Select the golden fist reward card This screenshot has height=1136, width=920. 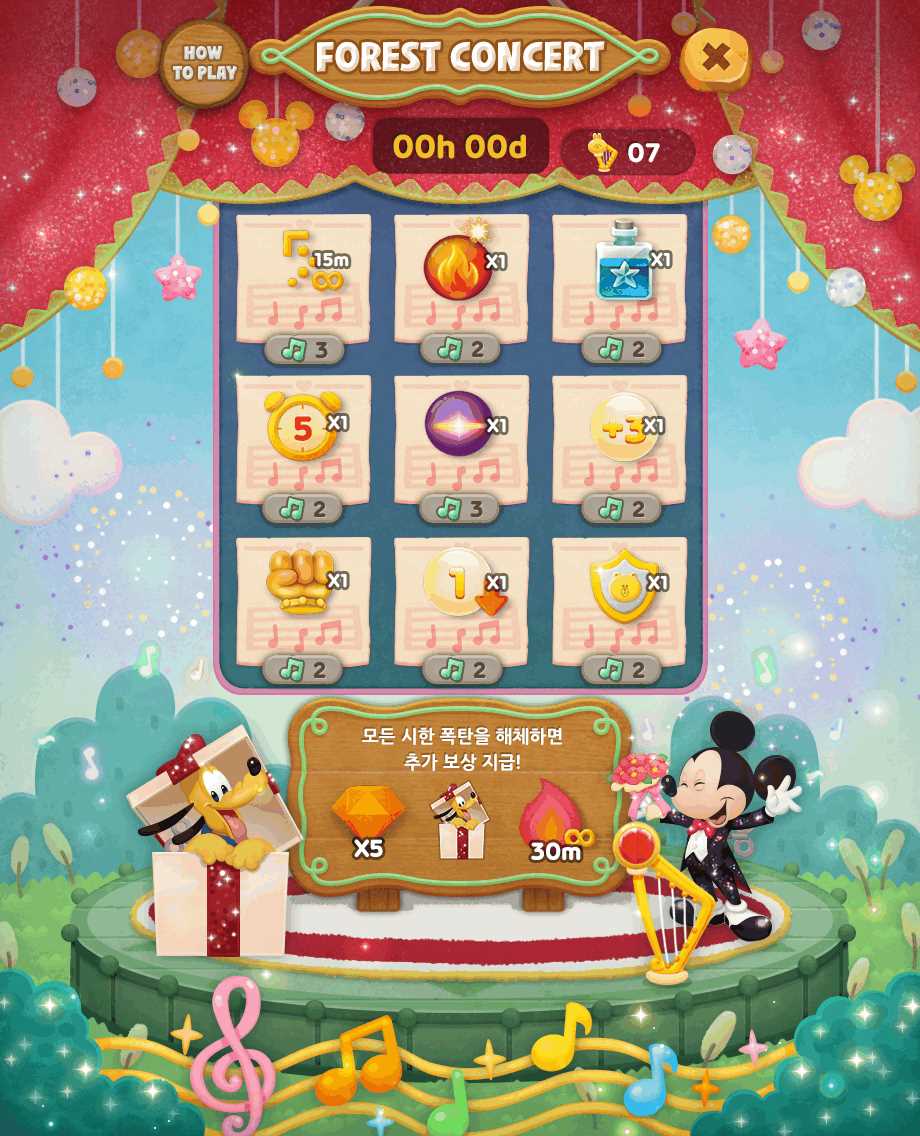point(303,600)
